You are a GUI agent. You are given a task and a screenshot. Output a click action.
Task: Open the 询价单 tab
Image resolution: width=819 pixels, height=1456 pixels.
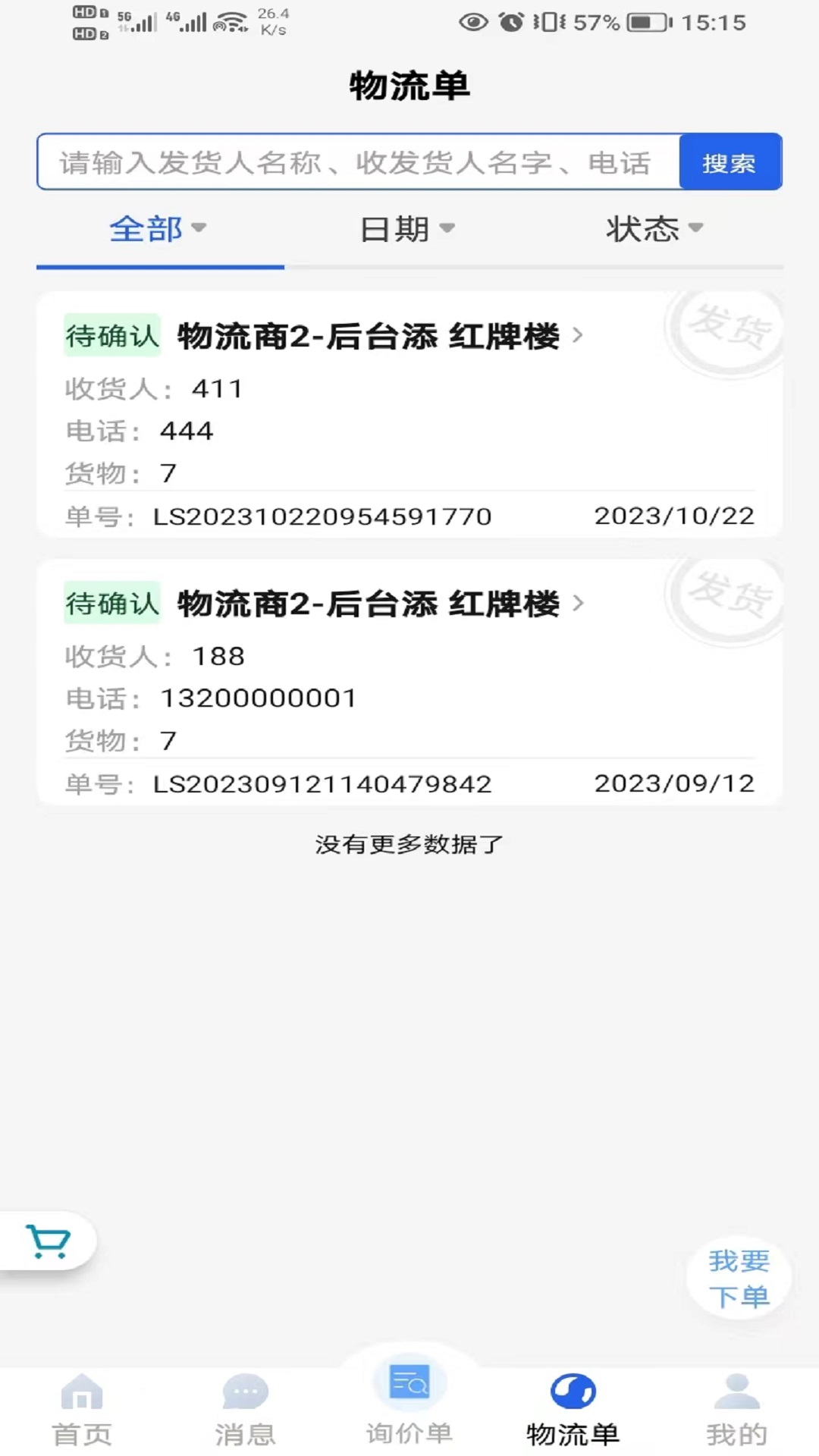tap(409, 1403)
